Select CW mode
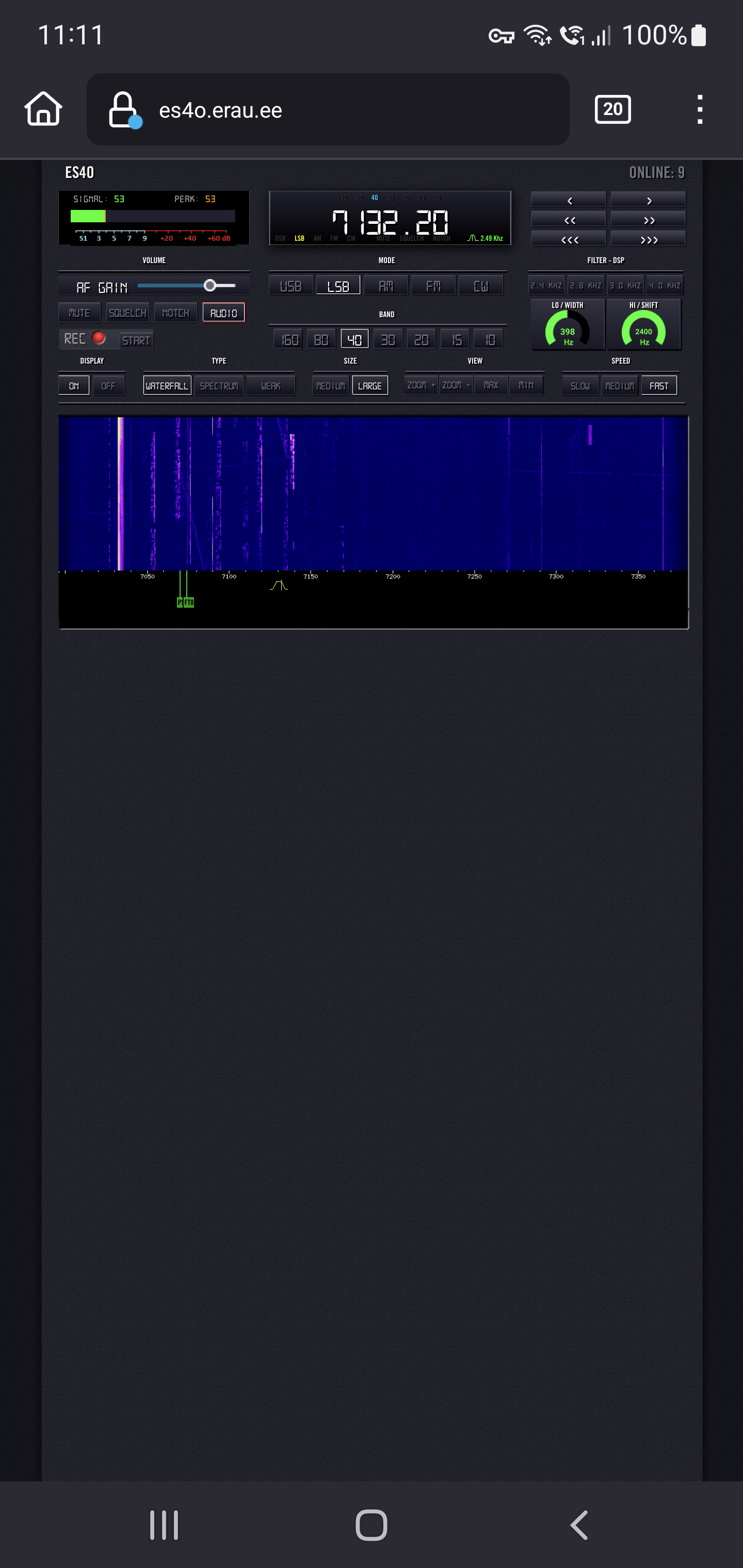The image size is (743, 1568). (480, 285)
